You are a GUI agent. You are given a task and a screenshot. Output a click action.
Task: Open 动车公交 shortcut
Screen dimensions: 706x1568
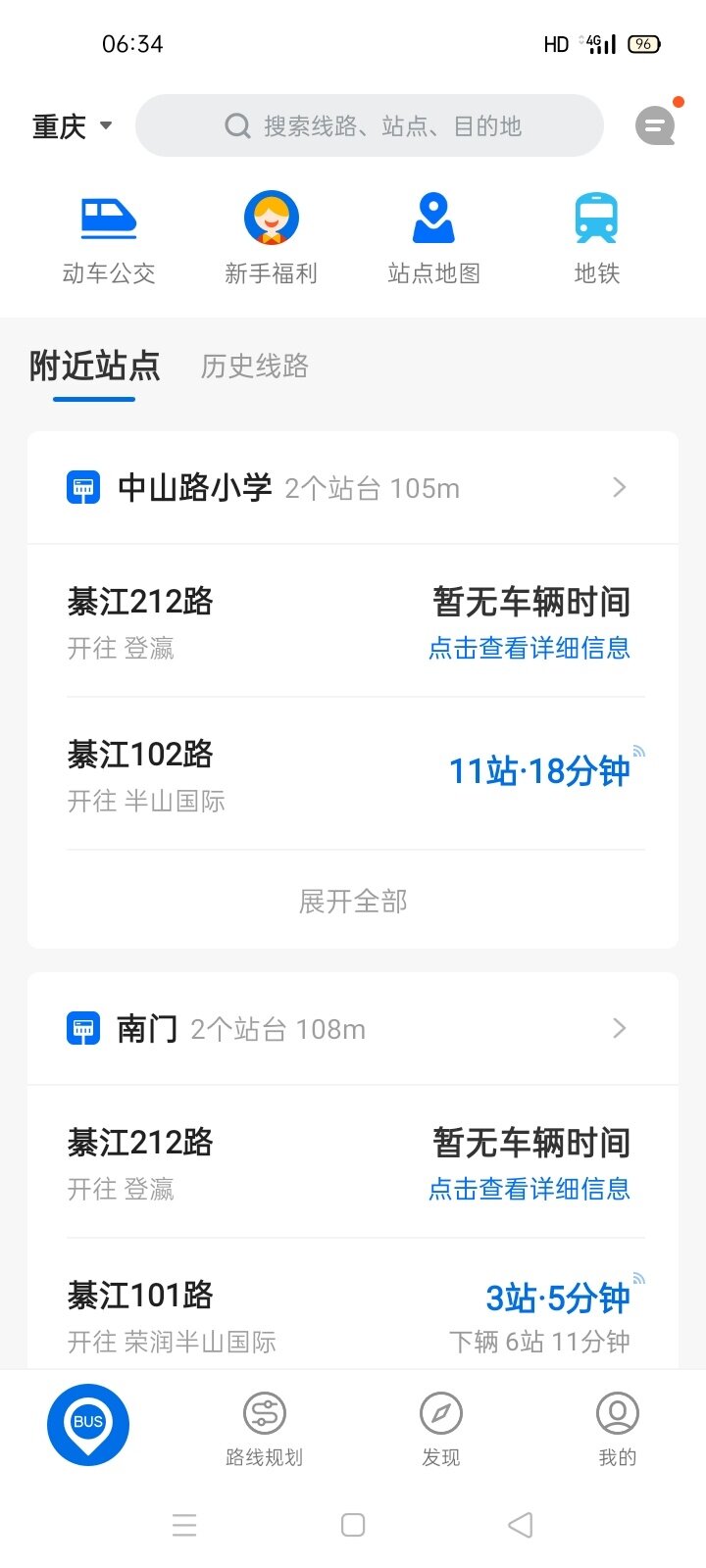(109, 239)
